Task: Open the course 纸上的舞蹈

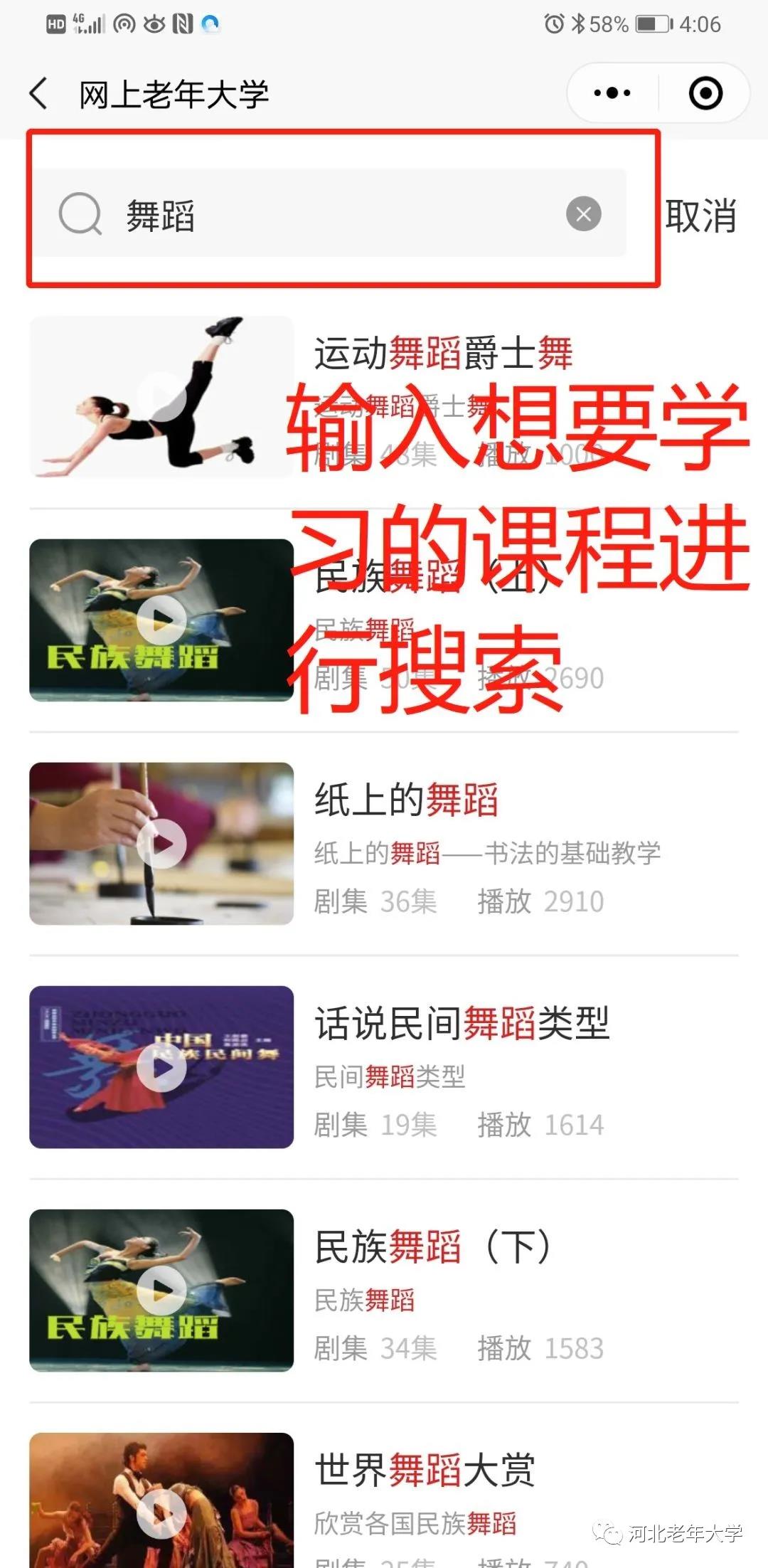Action: click(406, 800)
